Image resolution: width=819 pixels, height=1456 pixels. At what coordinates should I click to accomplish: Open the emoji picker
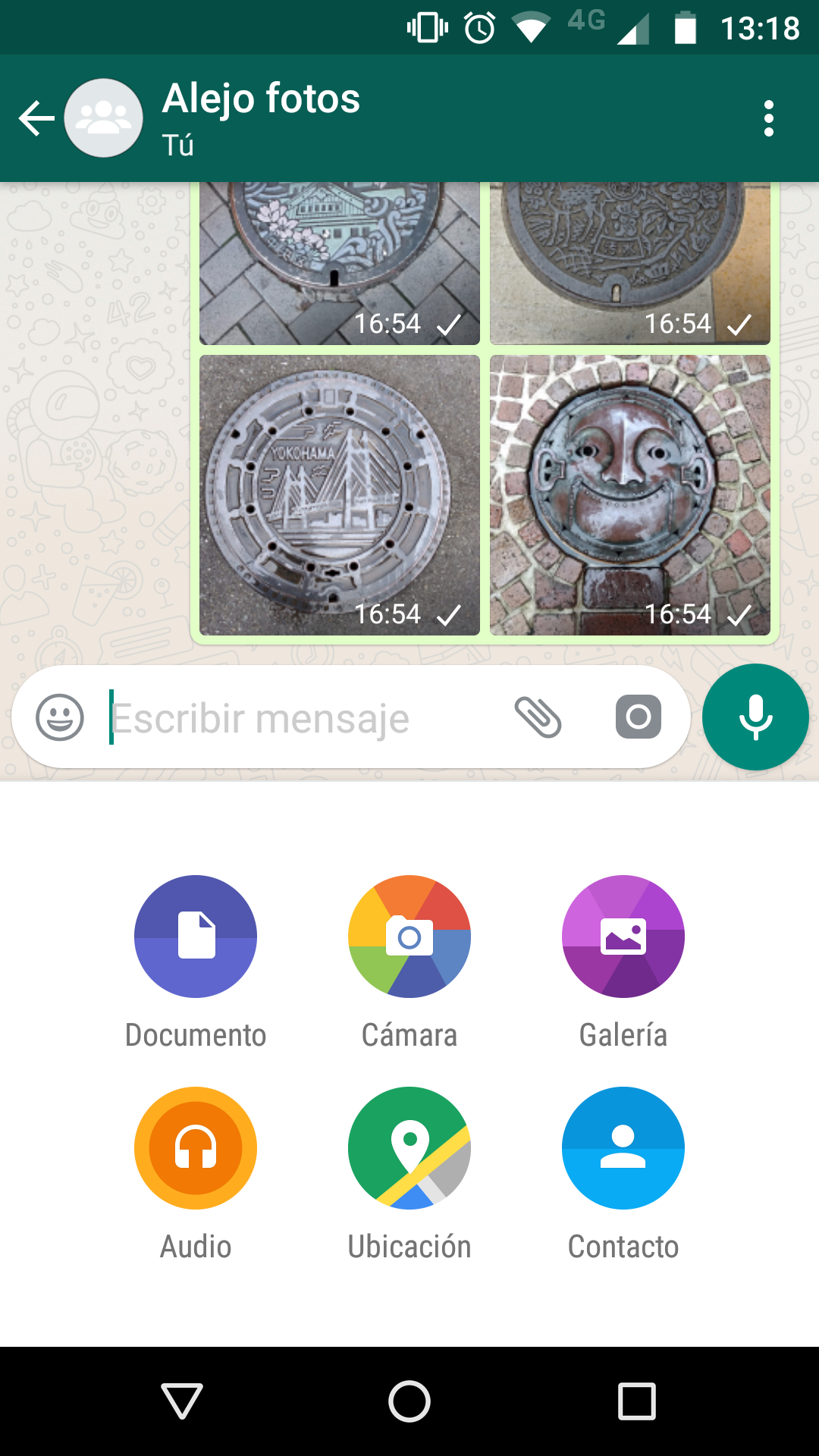(60, 717)
